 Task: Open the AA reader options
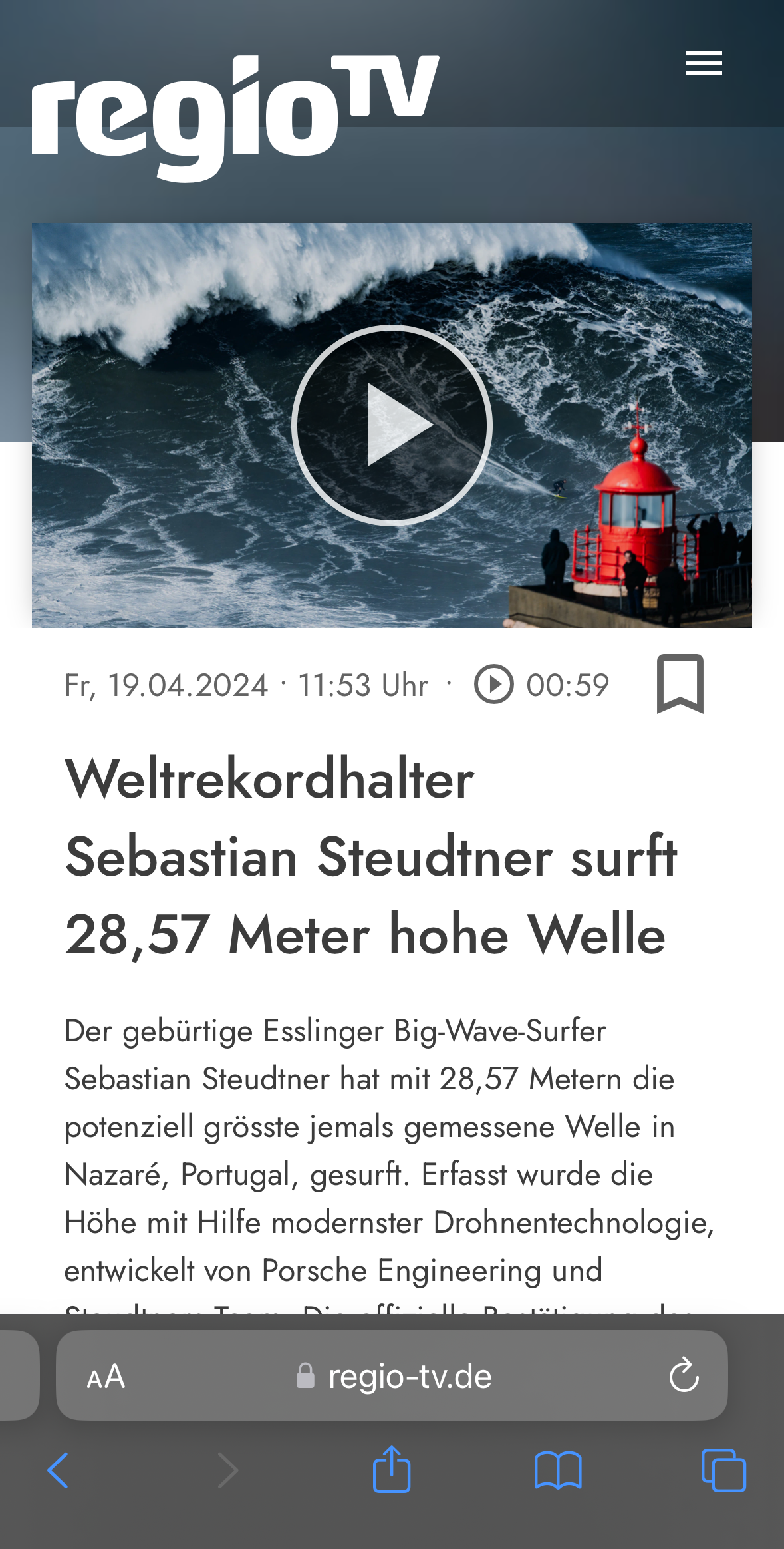pos(106,1377)
